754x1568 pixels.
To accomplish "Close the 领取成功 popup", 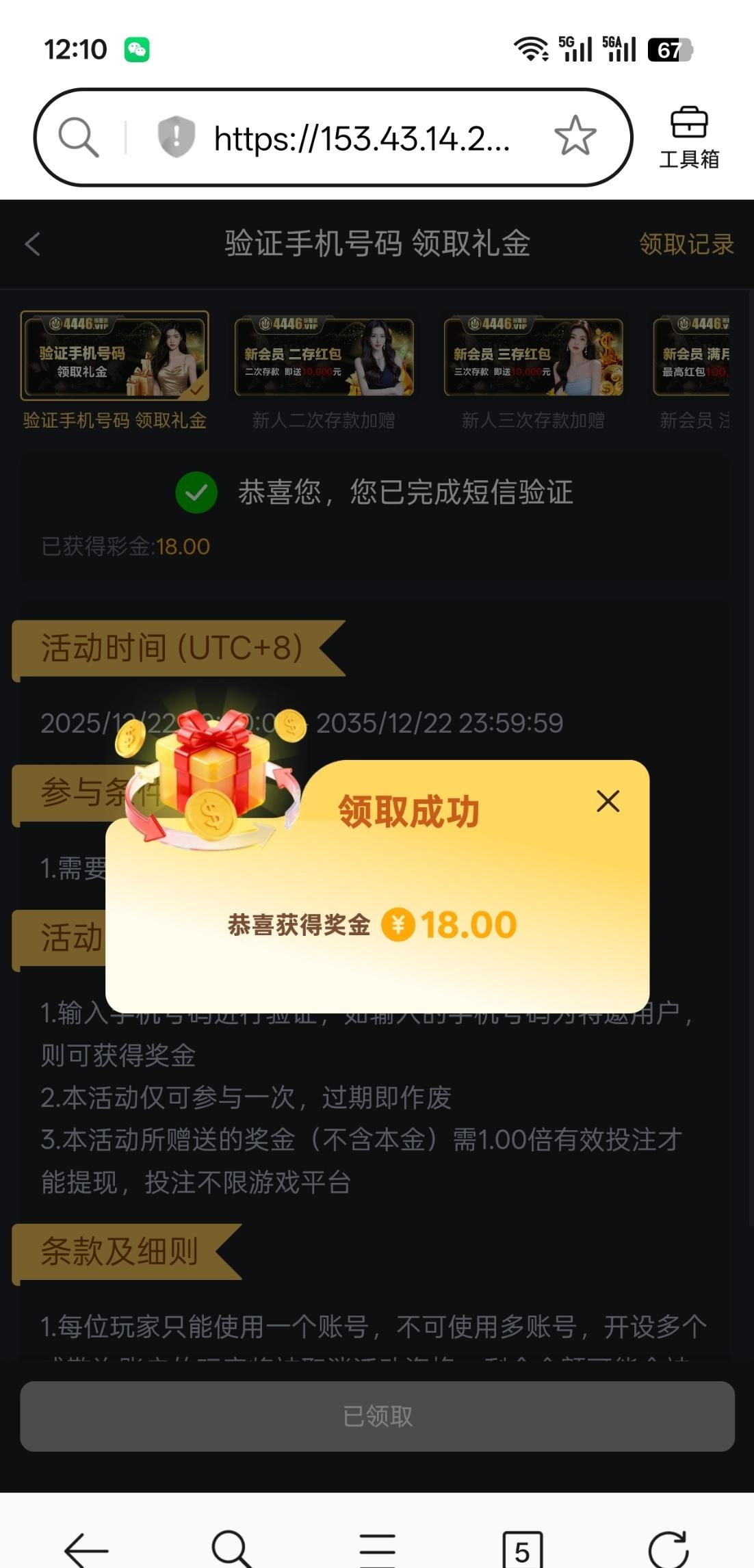I will (608, 801).
